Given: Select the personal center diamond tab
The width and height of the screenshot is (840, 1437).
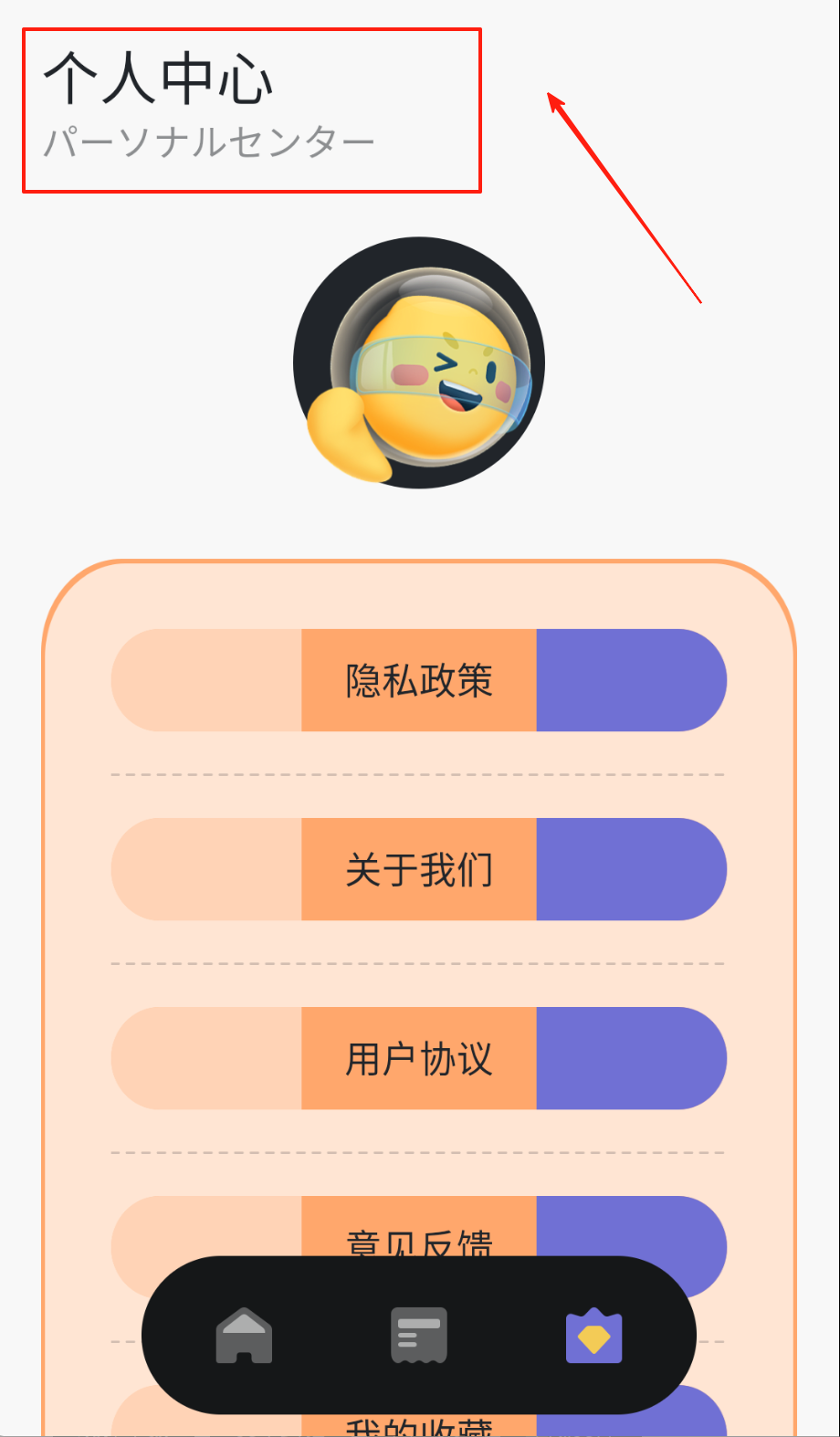Looking at the screenshot, I should 593,1337.
